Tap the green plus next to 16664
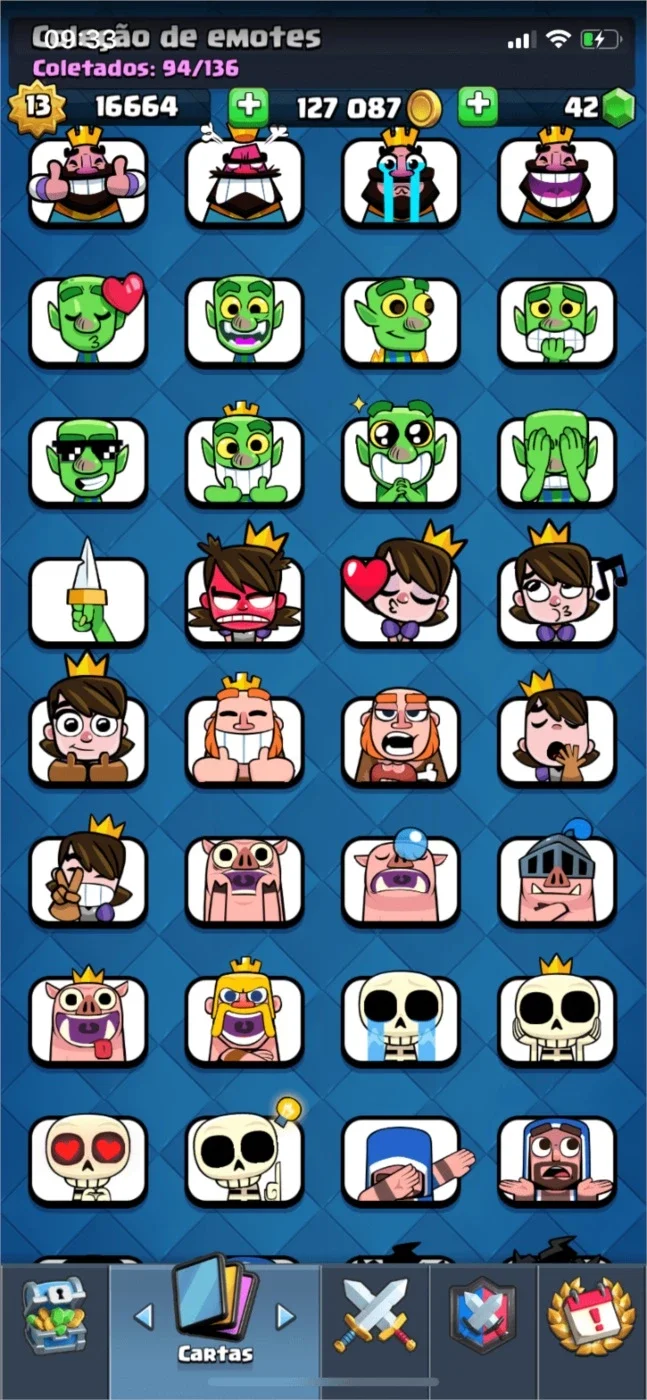 [249, 106]
